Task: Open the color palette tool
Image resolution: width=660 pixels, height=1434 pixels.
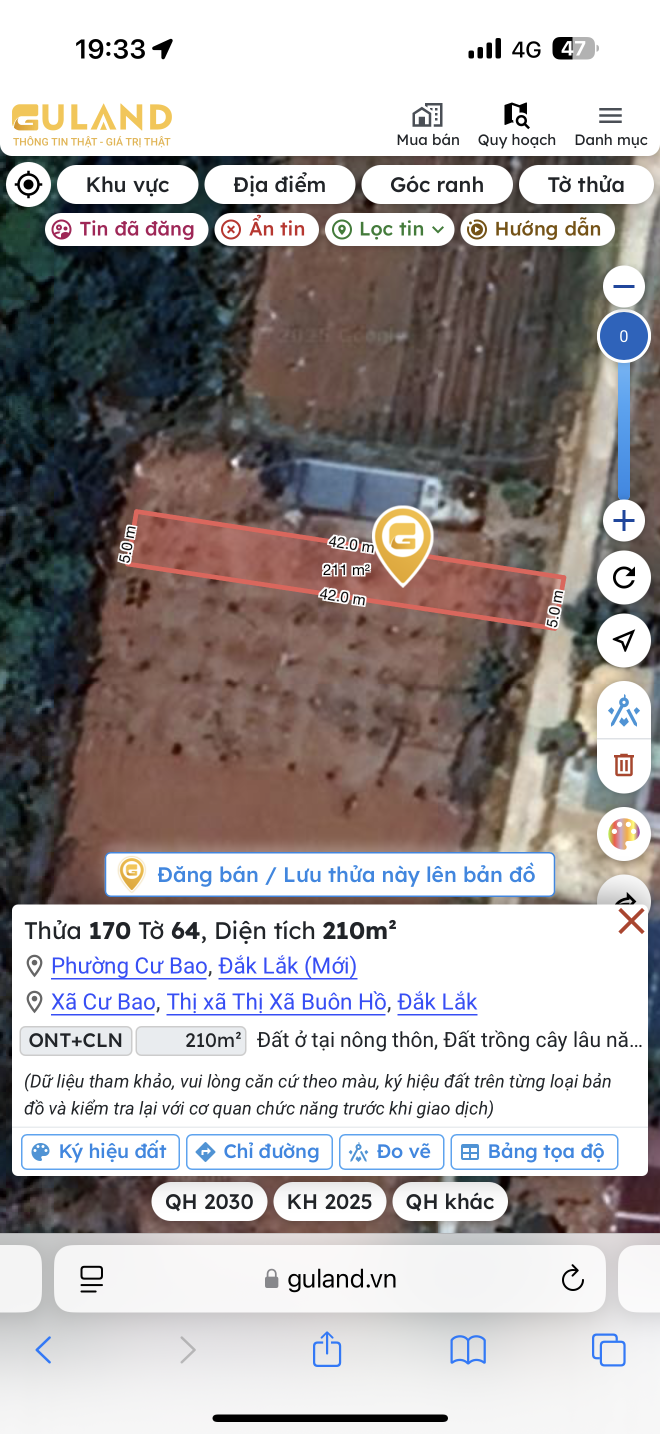Action: click(x=624, y=832)
